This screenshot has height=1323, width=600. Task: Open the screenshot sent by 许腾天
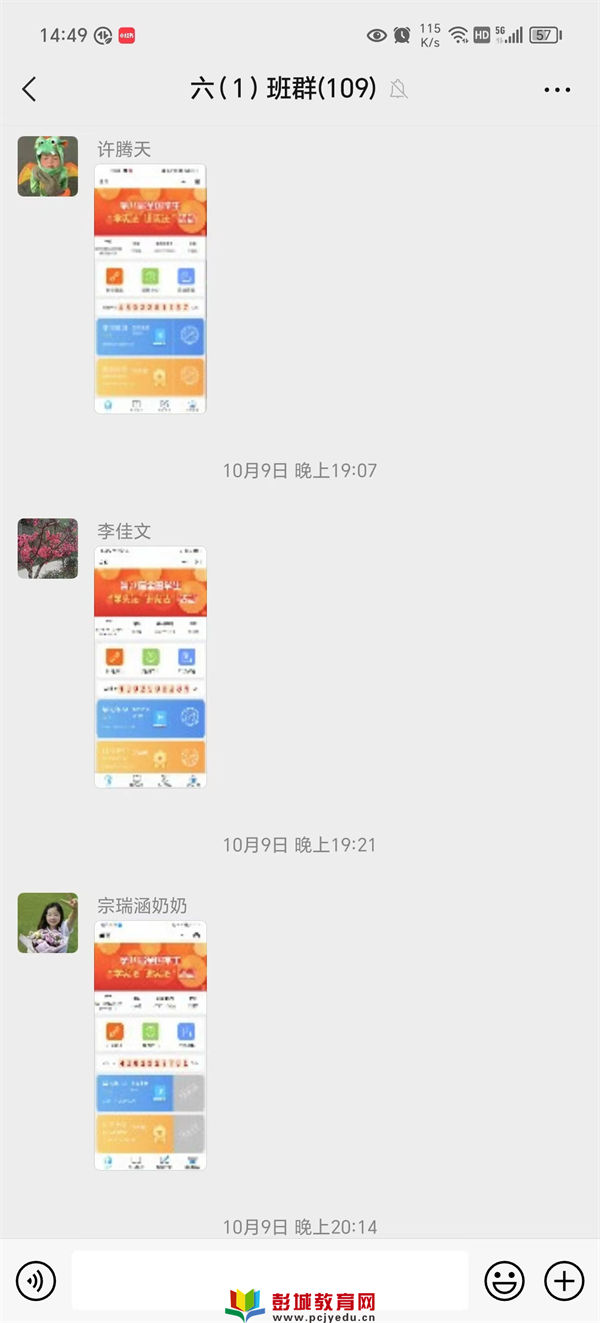[150, 289]
